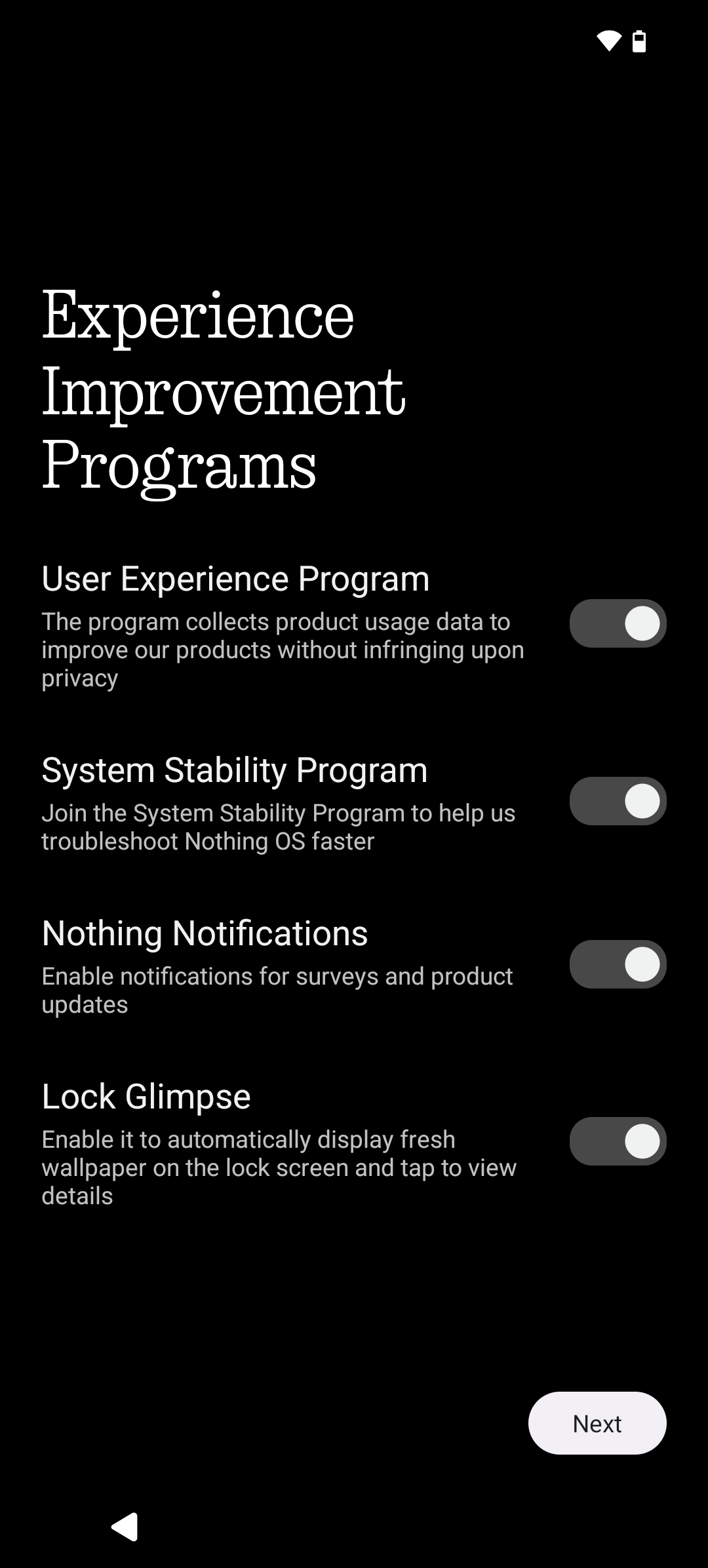Screen dimensions: 708x1568
Task: Toggle the User Experience Program switch
Action: [618, 623]
